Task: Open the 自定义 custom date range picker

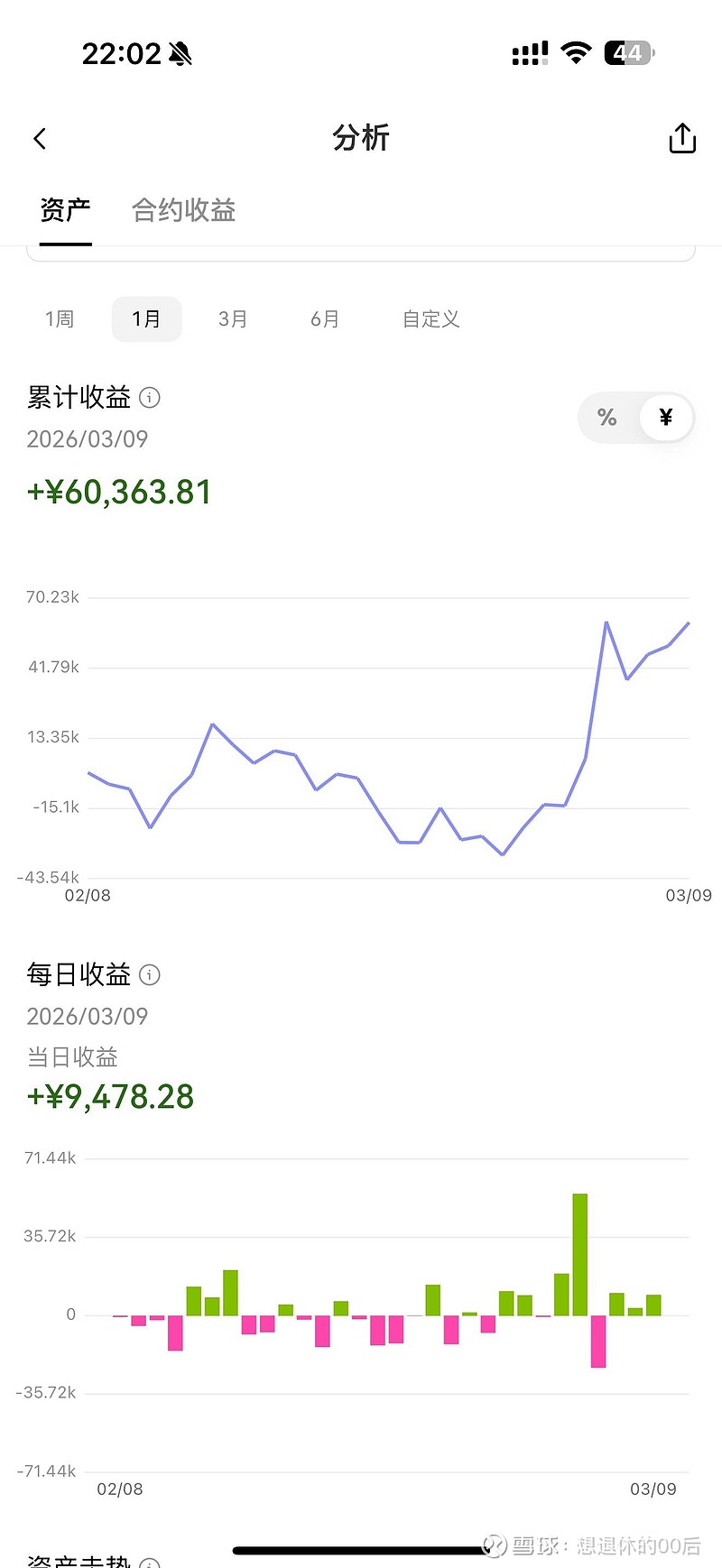Action: (430, 318)
